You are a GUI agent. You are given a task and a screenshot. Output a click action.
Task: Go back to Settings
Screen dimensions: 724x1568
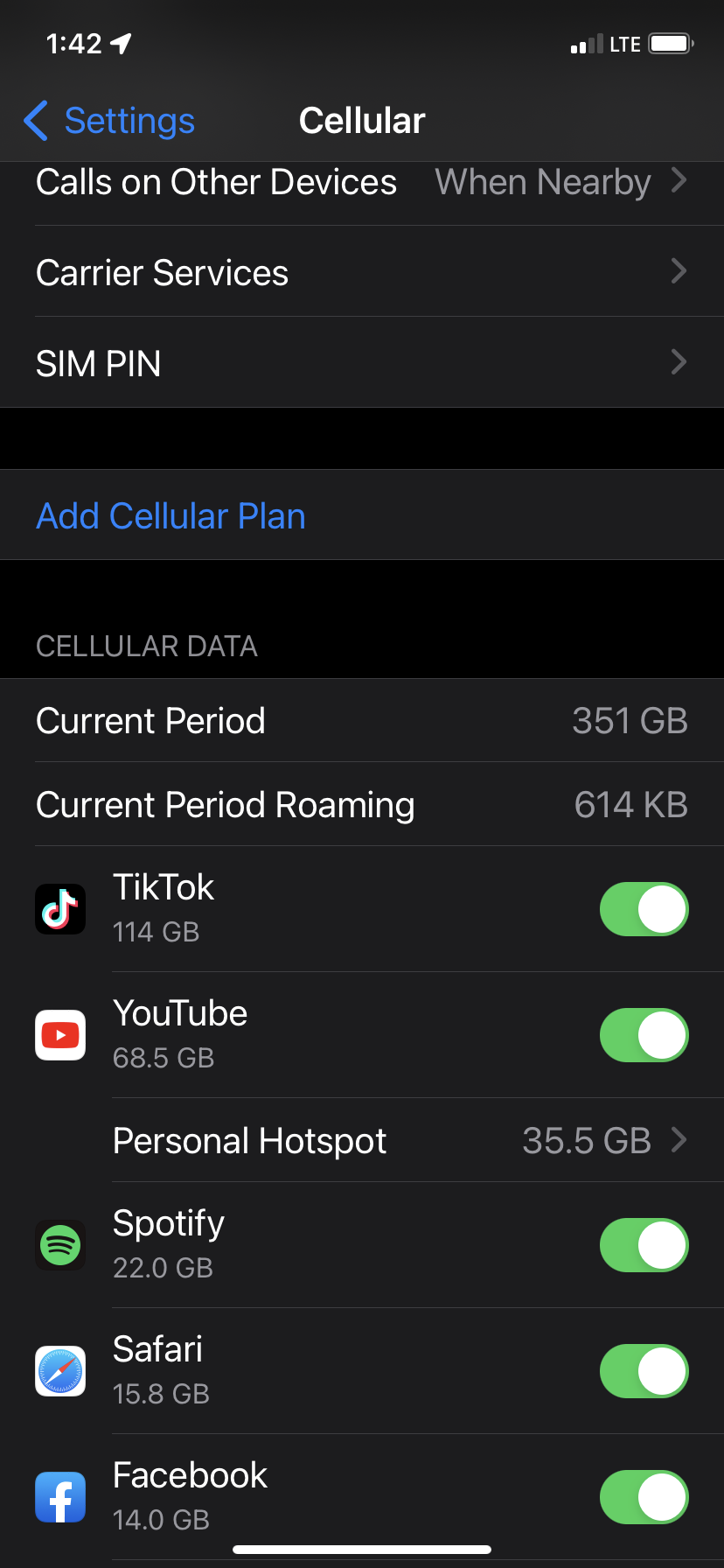(110, 121)
